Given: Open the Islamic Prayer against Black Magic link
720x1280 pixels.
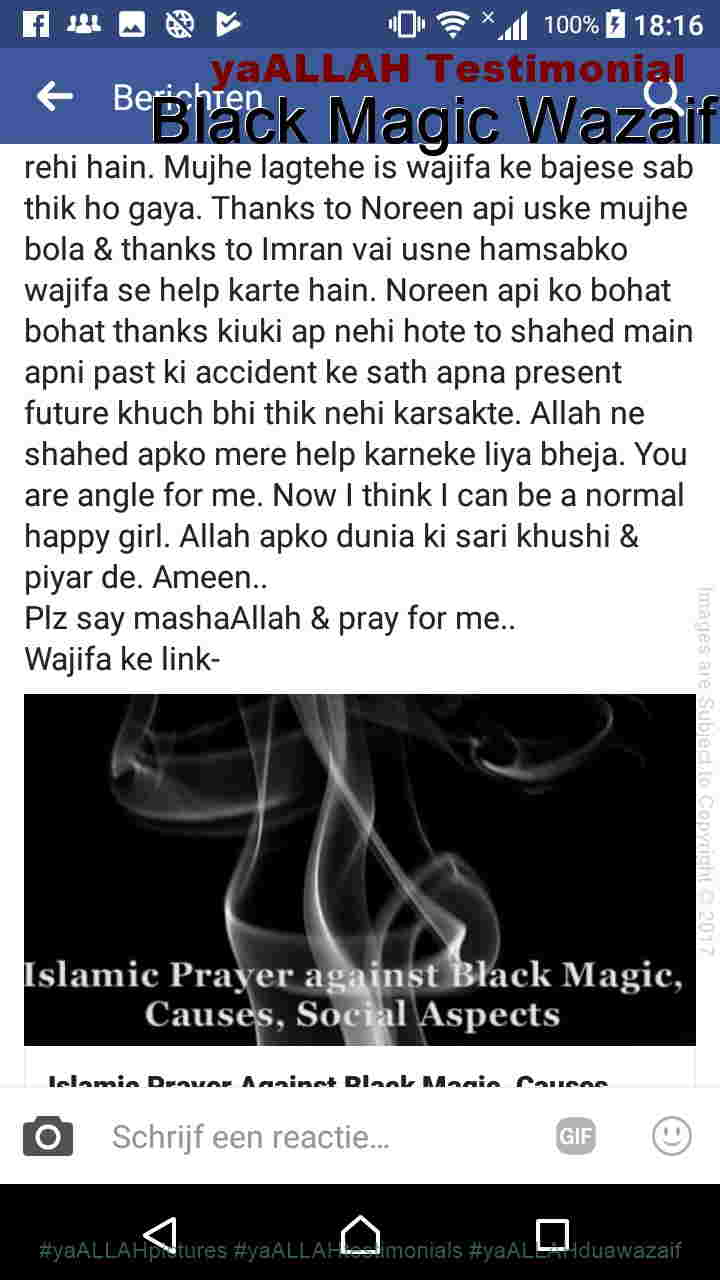Looking at the screenshot, I should [359, 870].
